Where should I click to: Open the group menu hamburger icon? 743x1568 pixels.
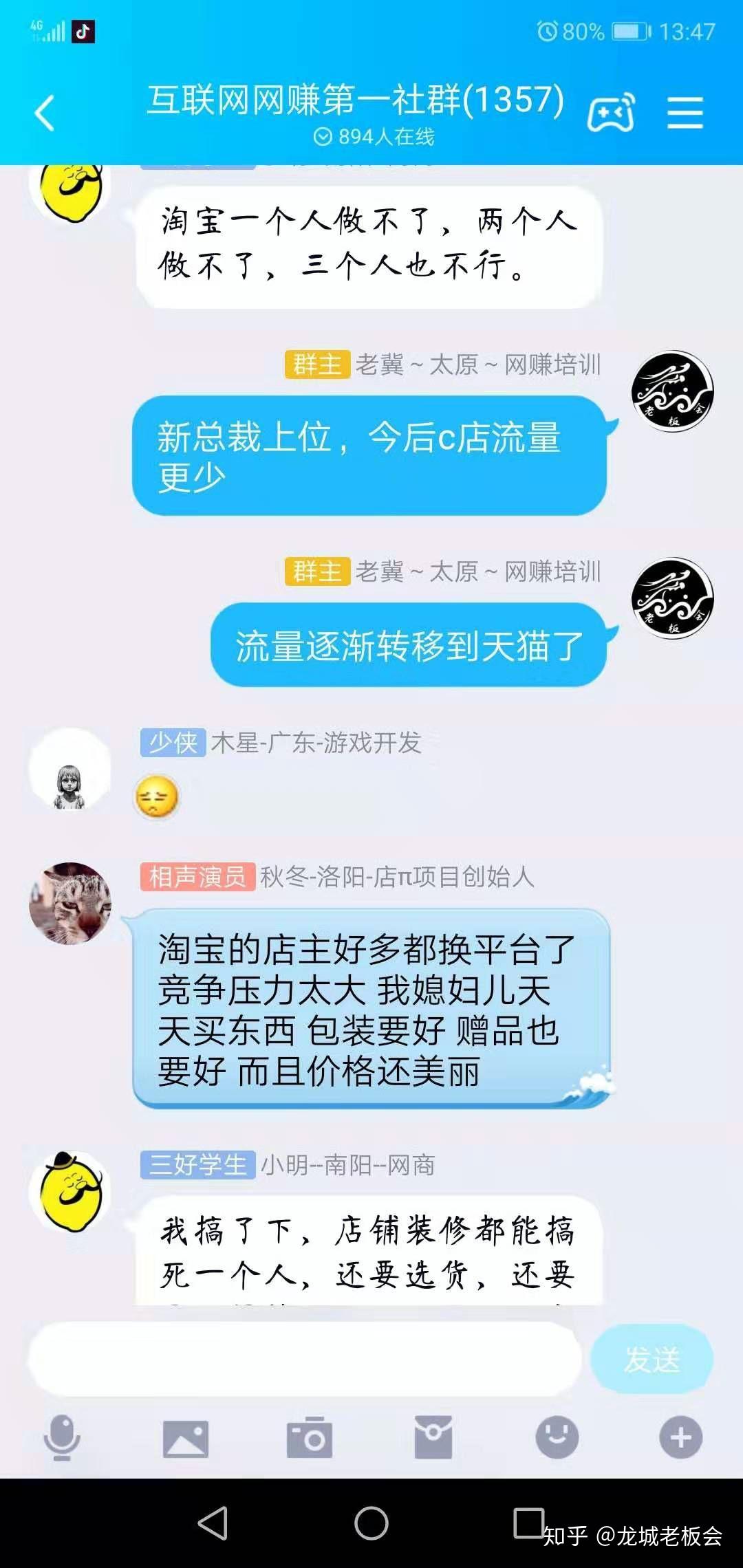(685, 113)
